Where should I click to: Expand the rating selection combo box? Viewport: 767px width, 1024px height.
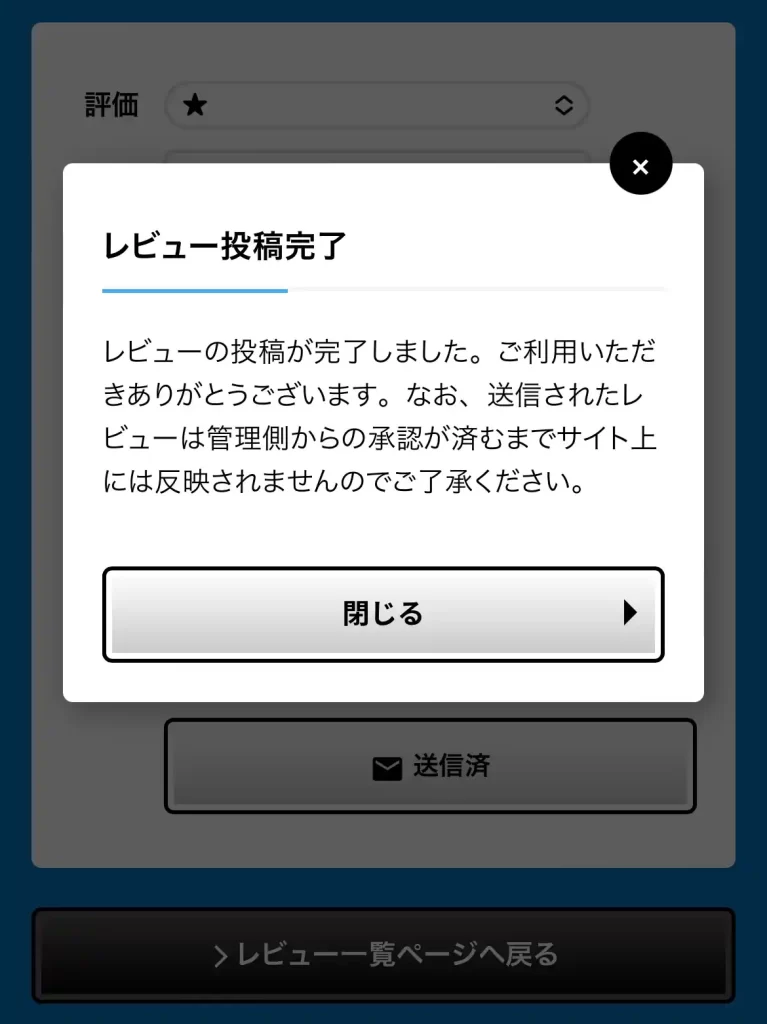377,105
